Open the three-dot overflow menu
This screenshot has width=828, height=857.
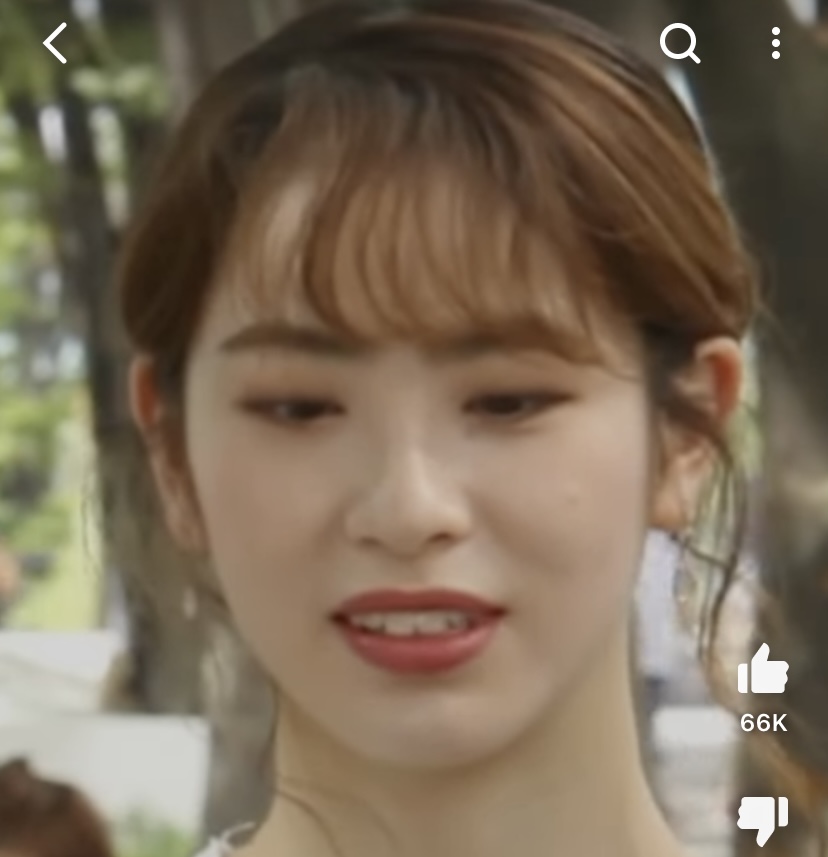click(x=775, y=43)
